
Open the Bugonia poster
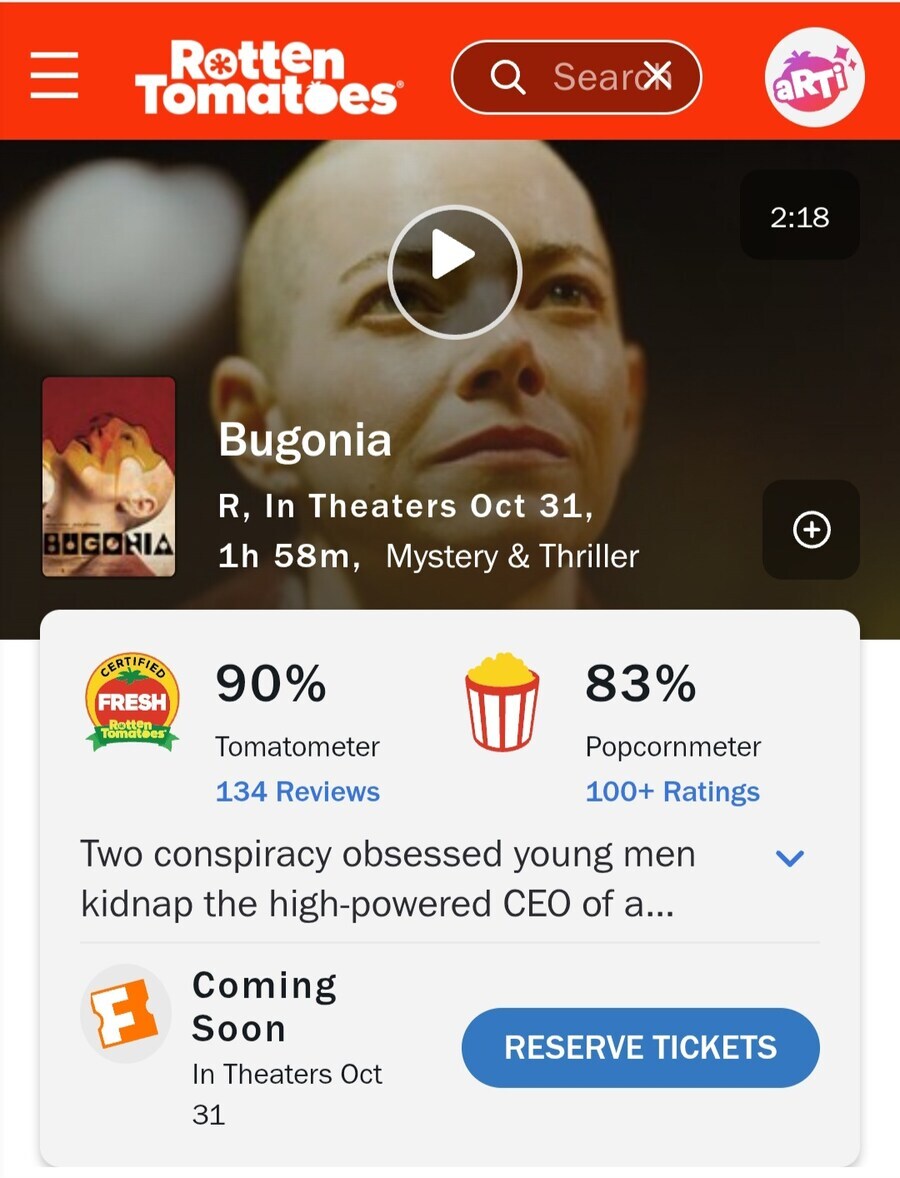tap(109, 477)
